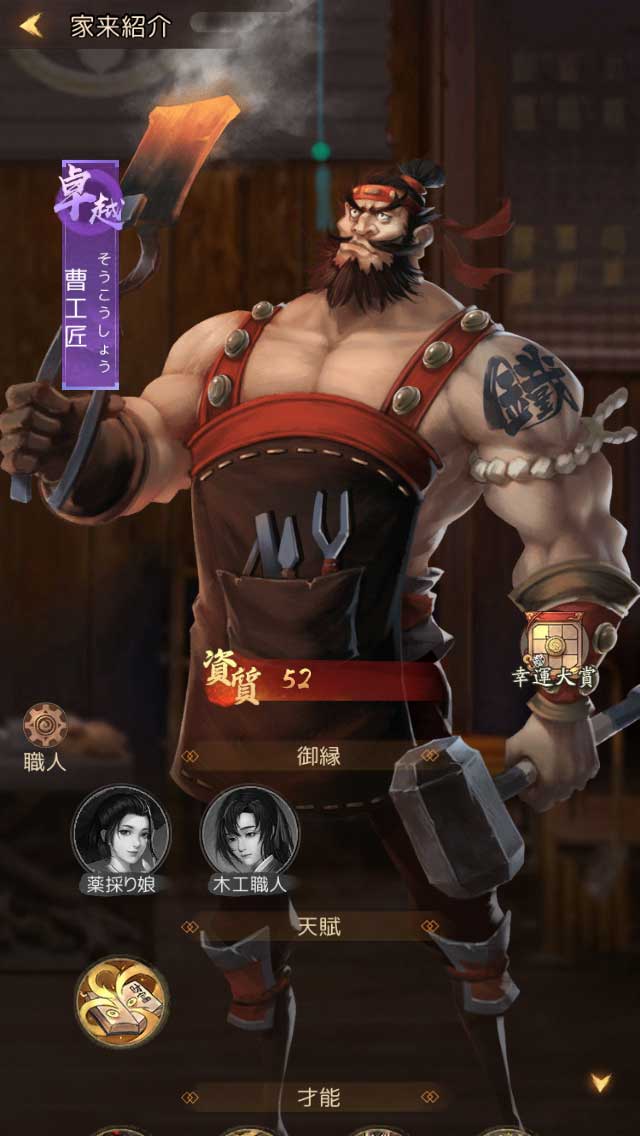
Task: Open the 幸運大賞 lucky prize icon
Action: tap(555, 641)
